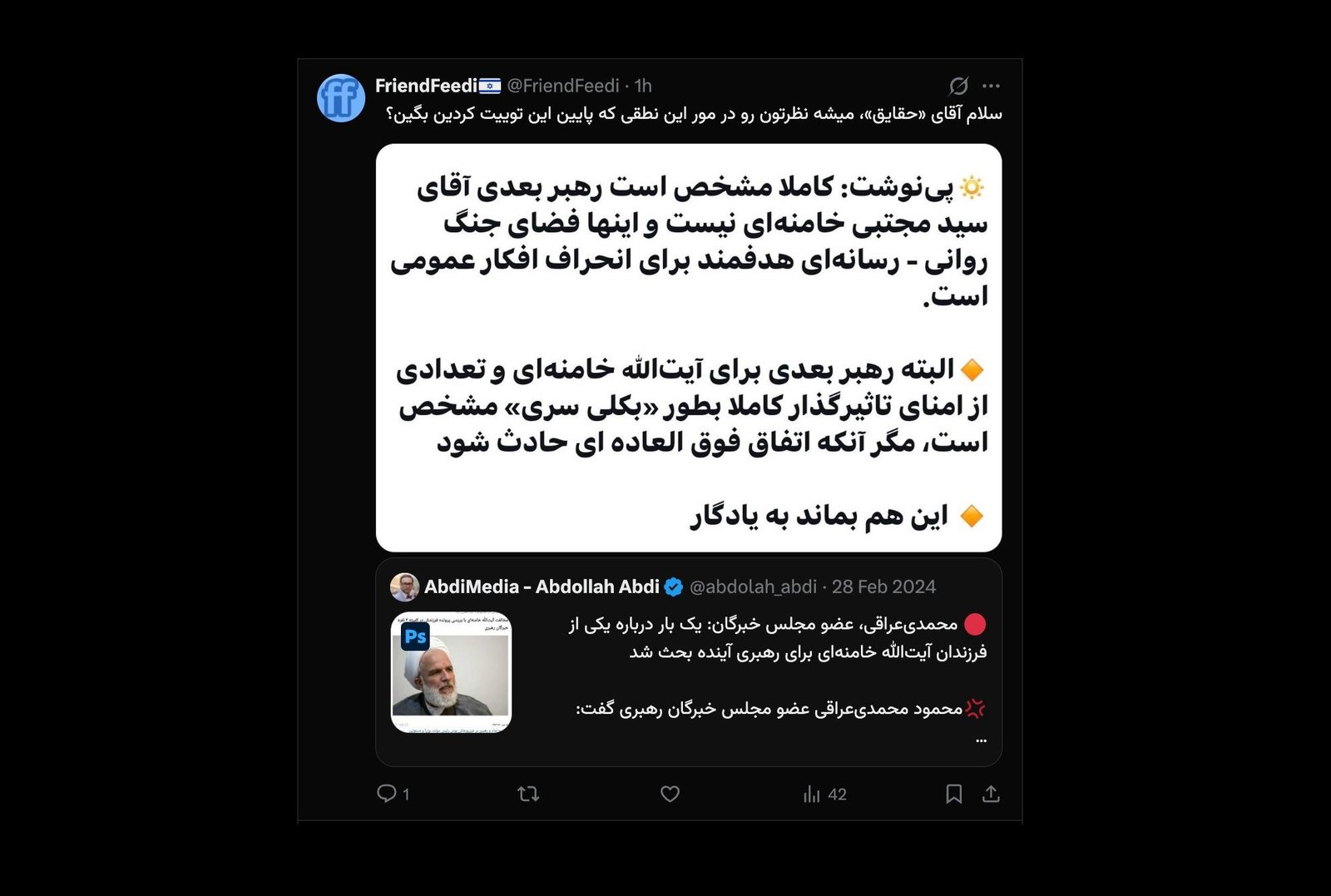Reply to FriendFeedi's tweet
Screen dimensions: 1331x896
[x=387, y=794]
